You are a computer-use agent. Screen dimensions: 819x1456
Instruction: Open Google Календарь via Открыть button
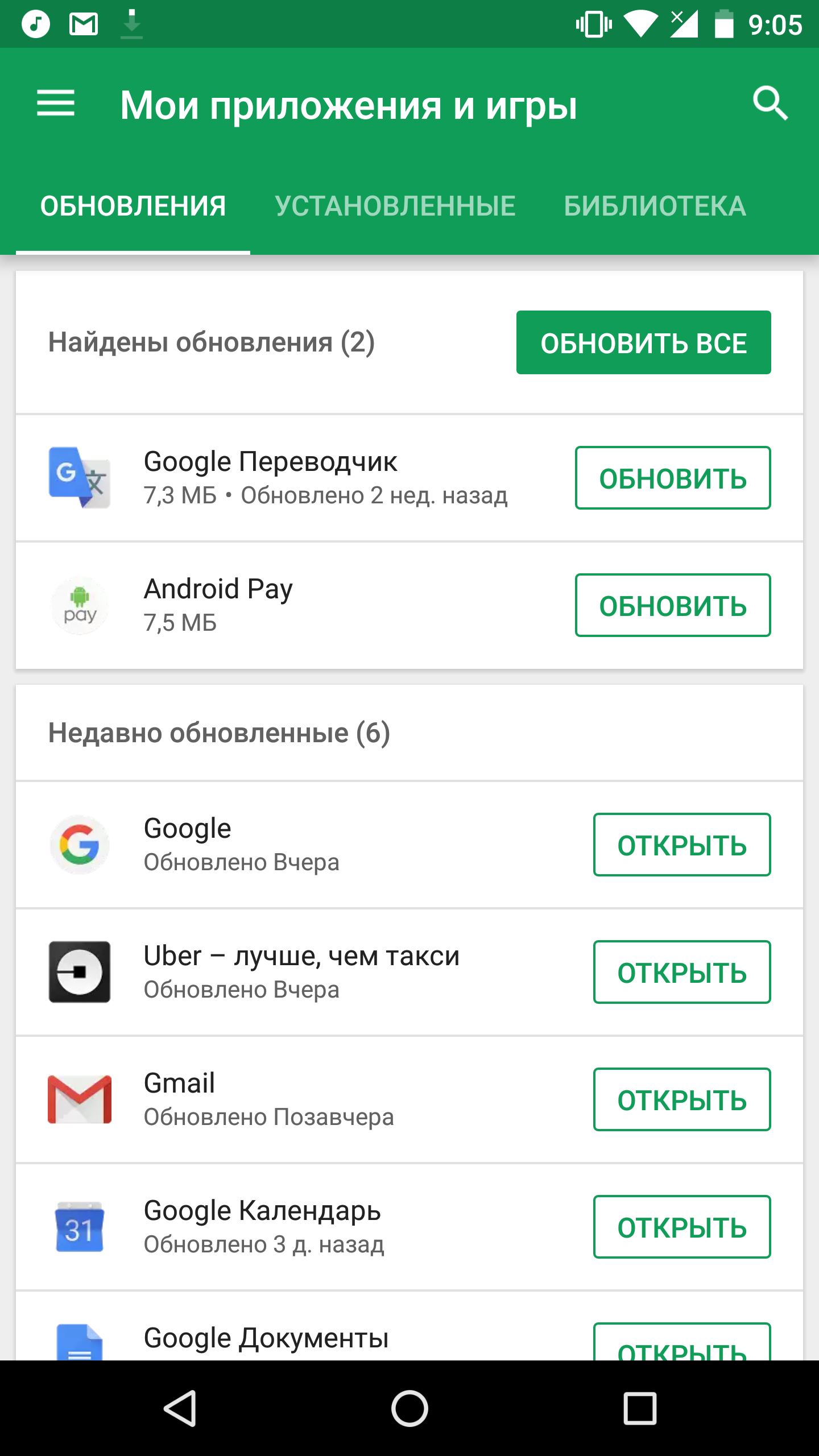point(682,1227)
